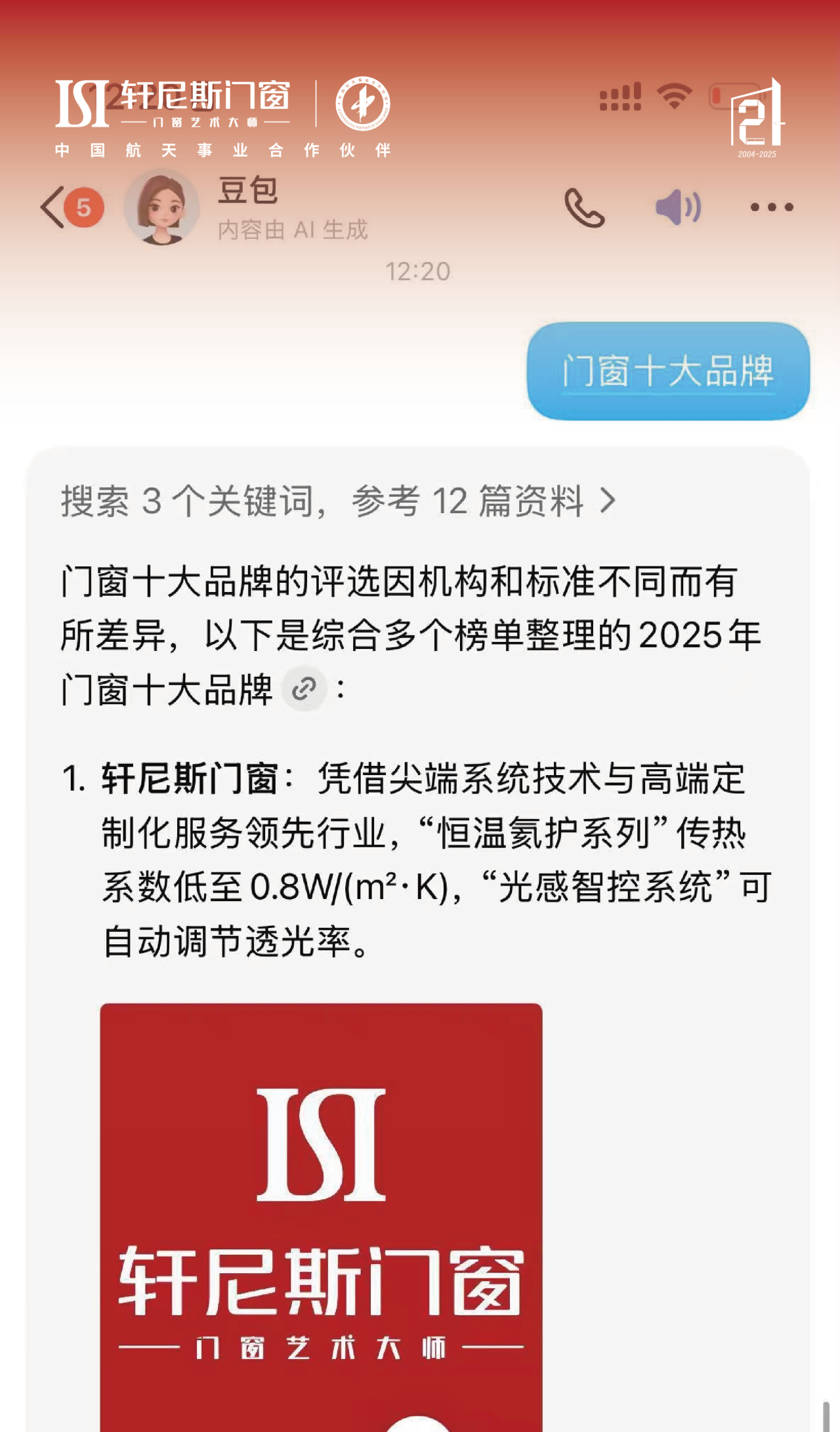Expand the 12 referenced search sources

339,501
